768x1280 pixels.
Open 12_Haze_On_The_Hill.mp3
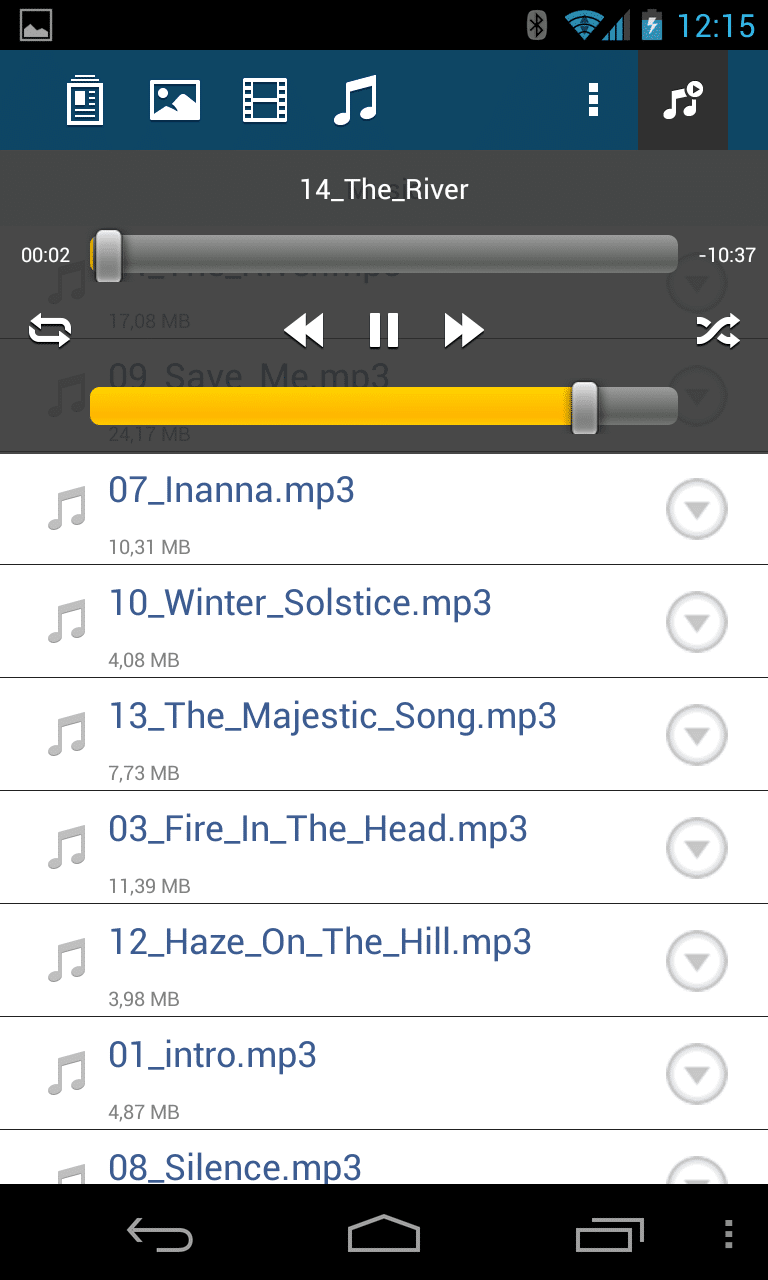(384, 961)
